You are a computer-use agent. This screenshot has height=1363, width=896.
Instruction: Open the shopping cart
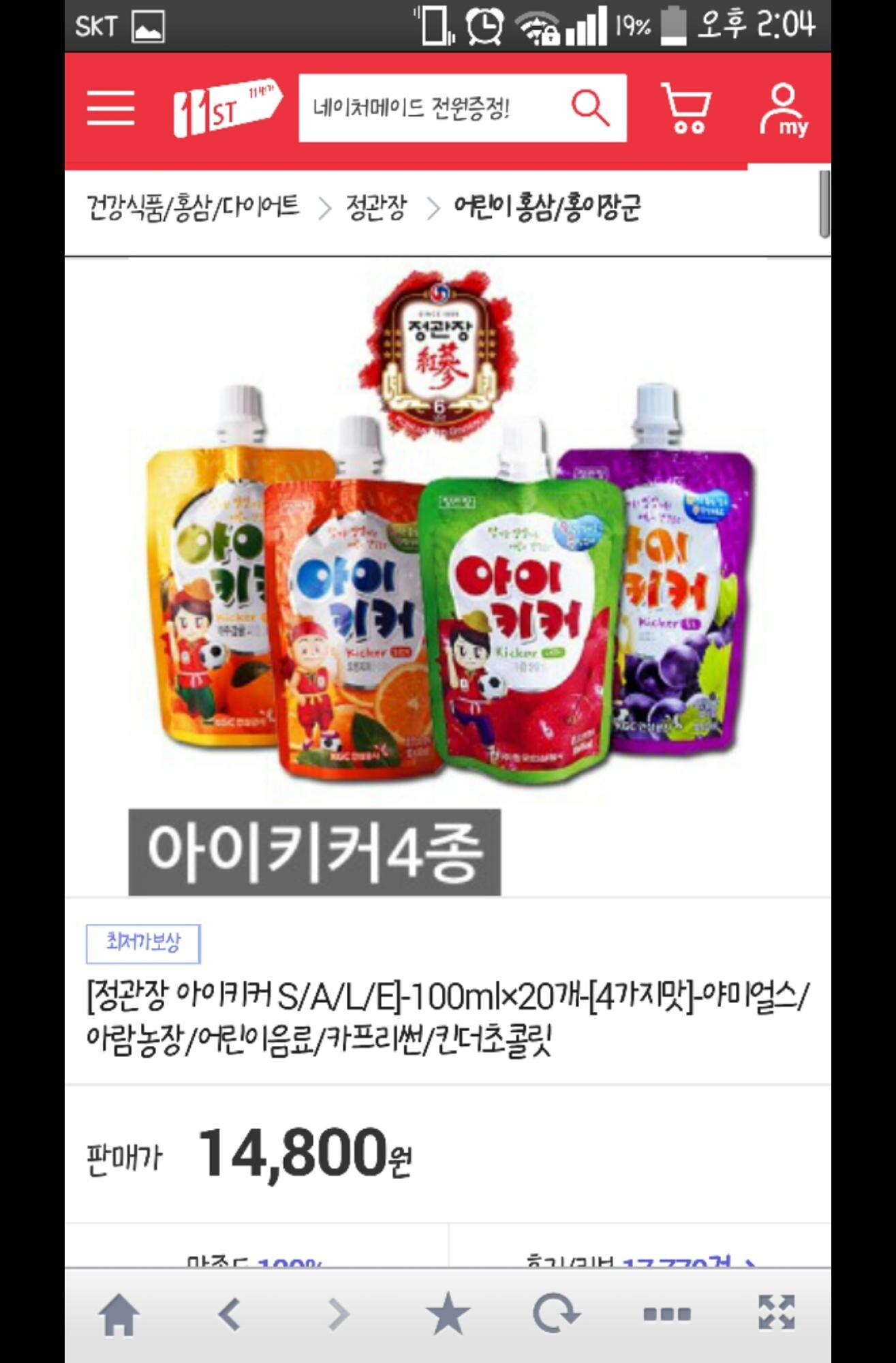tap(686, 108)
